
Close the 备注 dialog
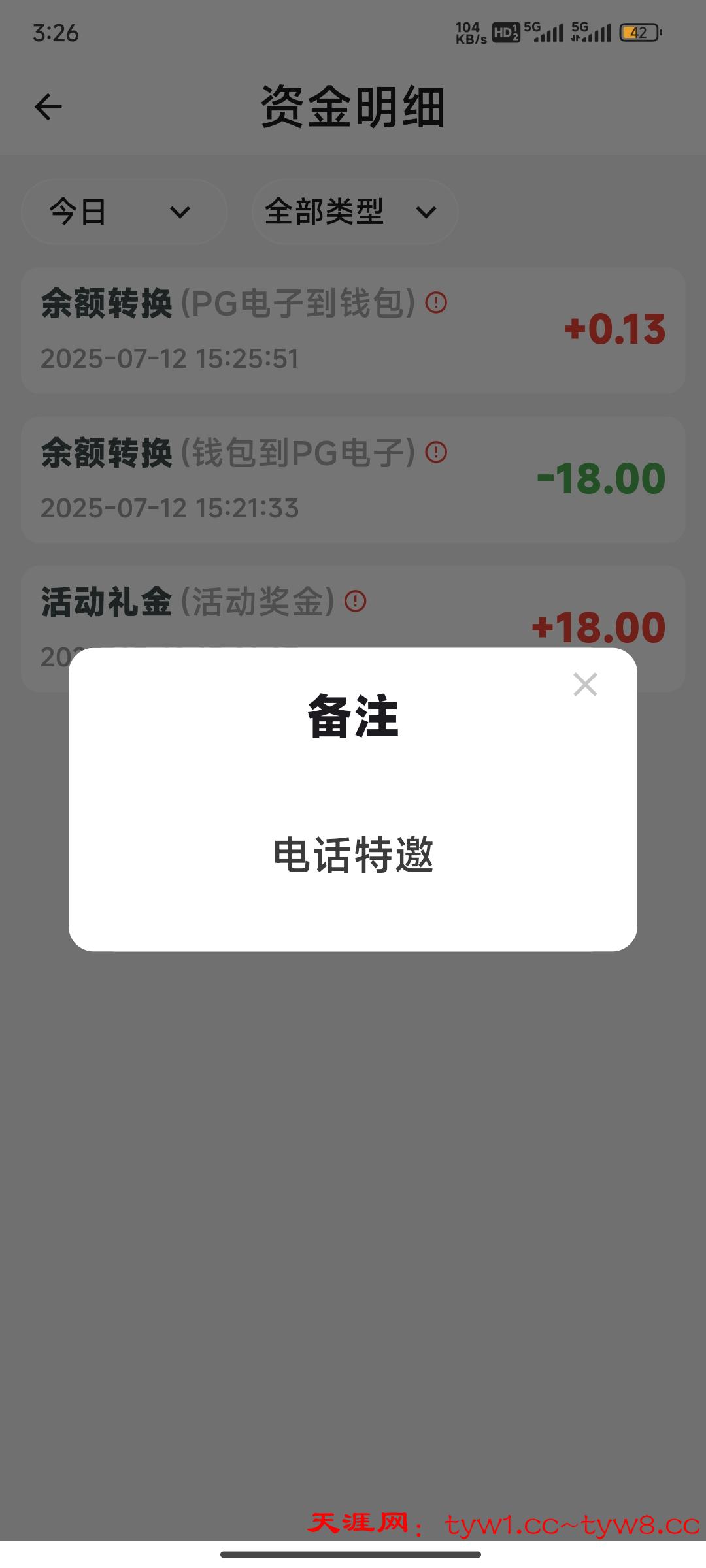pos(585,685)
